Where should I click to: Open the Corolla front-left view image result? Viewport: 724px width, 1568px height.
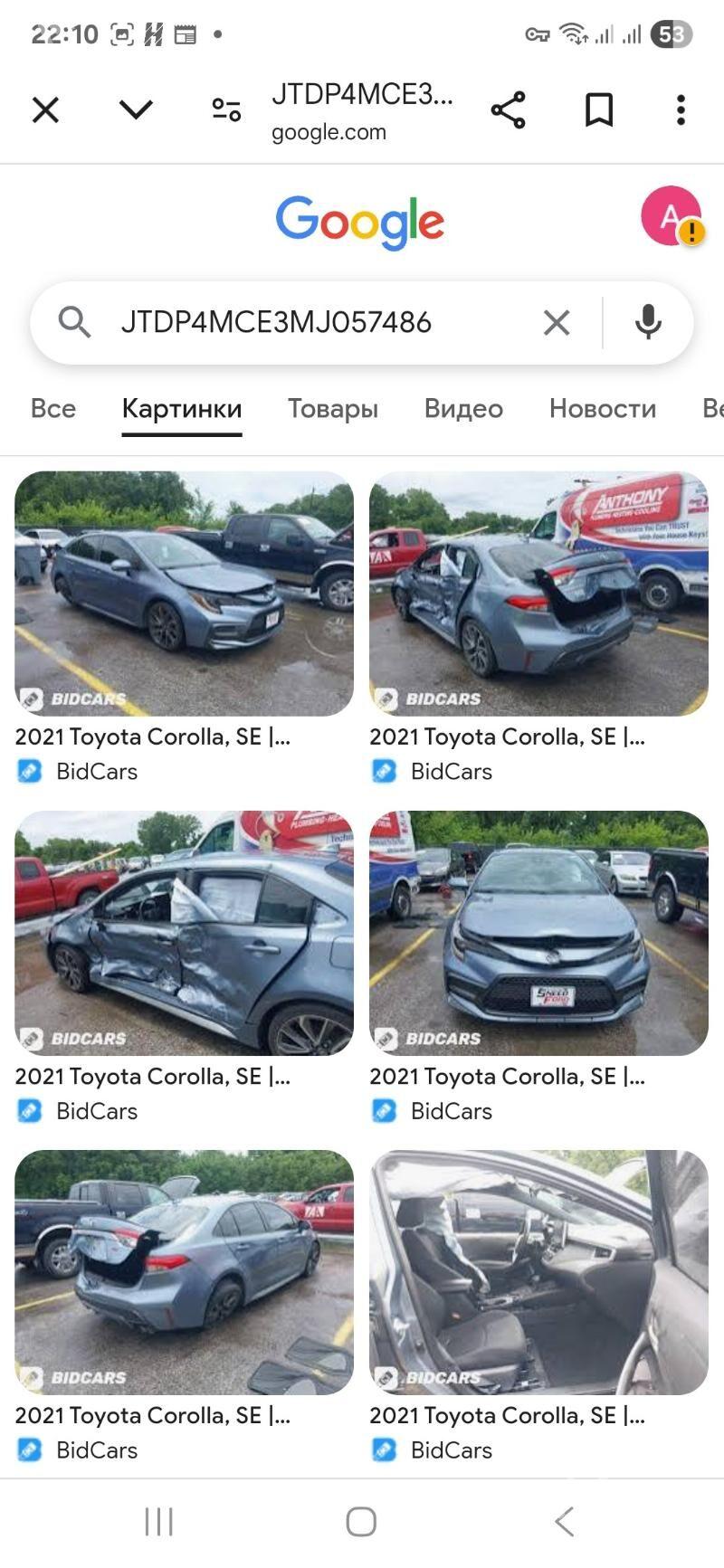[x=184, y=594]
